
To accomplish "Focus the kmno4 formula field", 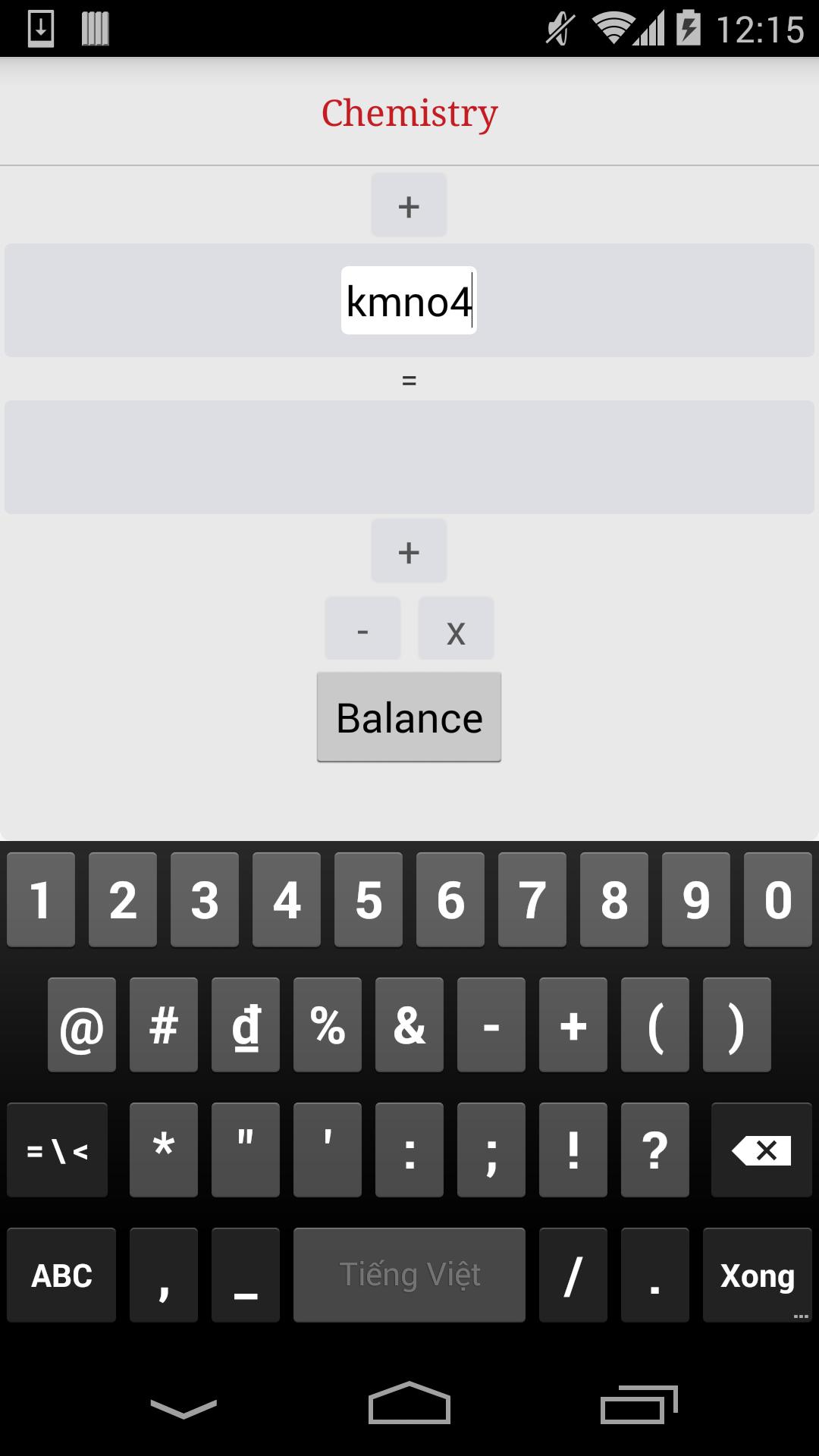I will coord(409,301).
